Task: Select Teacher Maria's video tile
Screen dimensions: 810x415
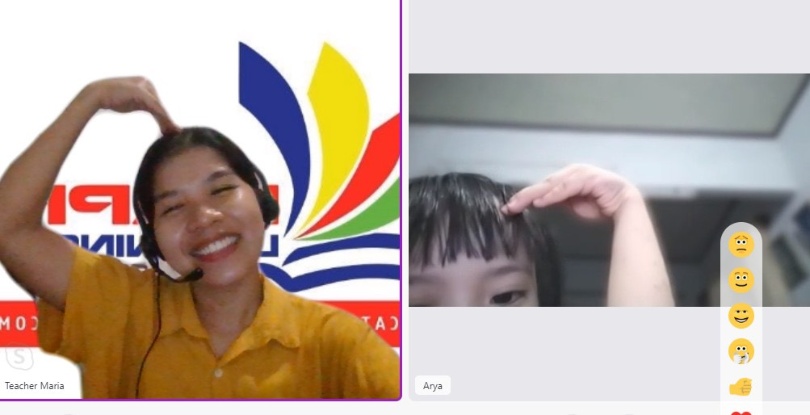Action: (200, 200)
